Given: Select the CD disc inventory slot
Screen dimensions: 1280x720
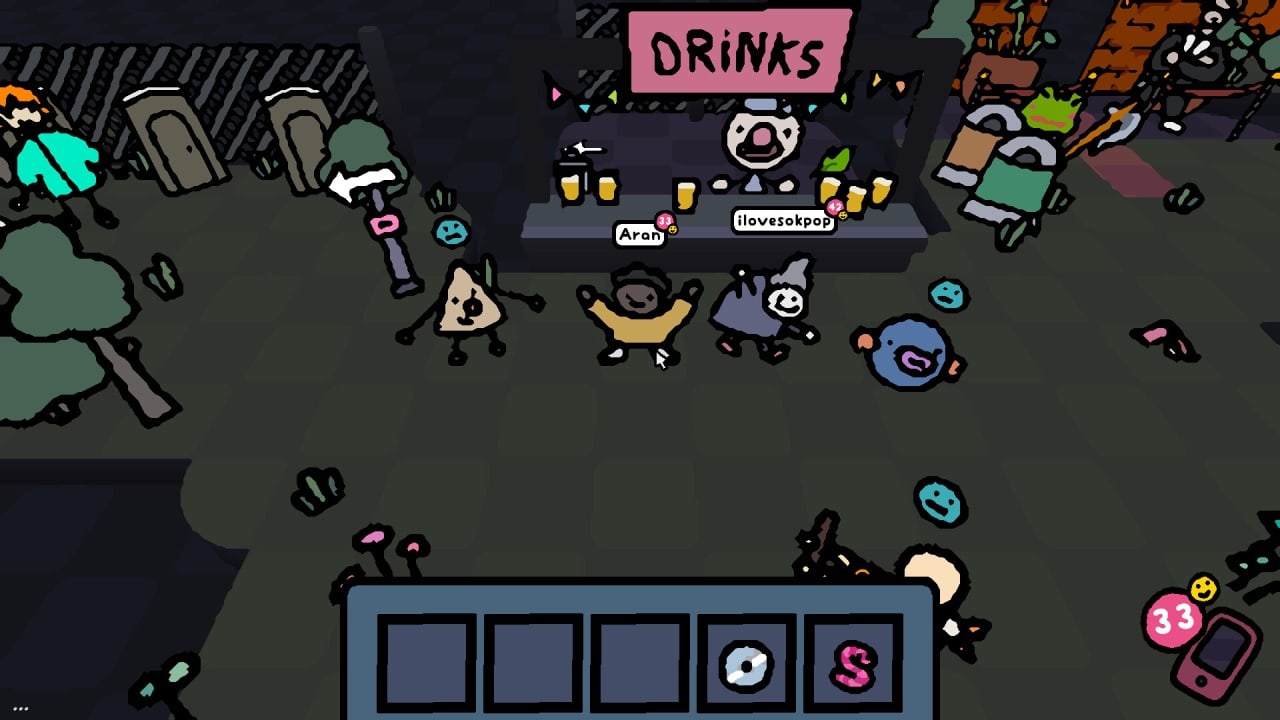Looking at the screenshot, I should tap(746, 663).
